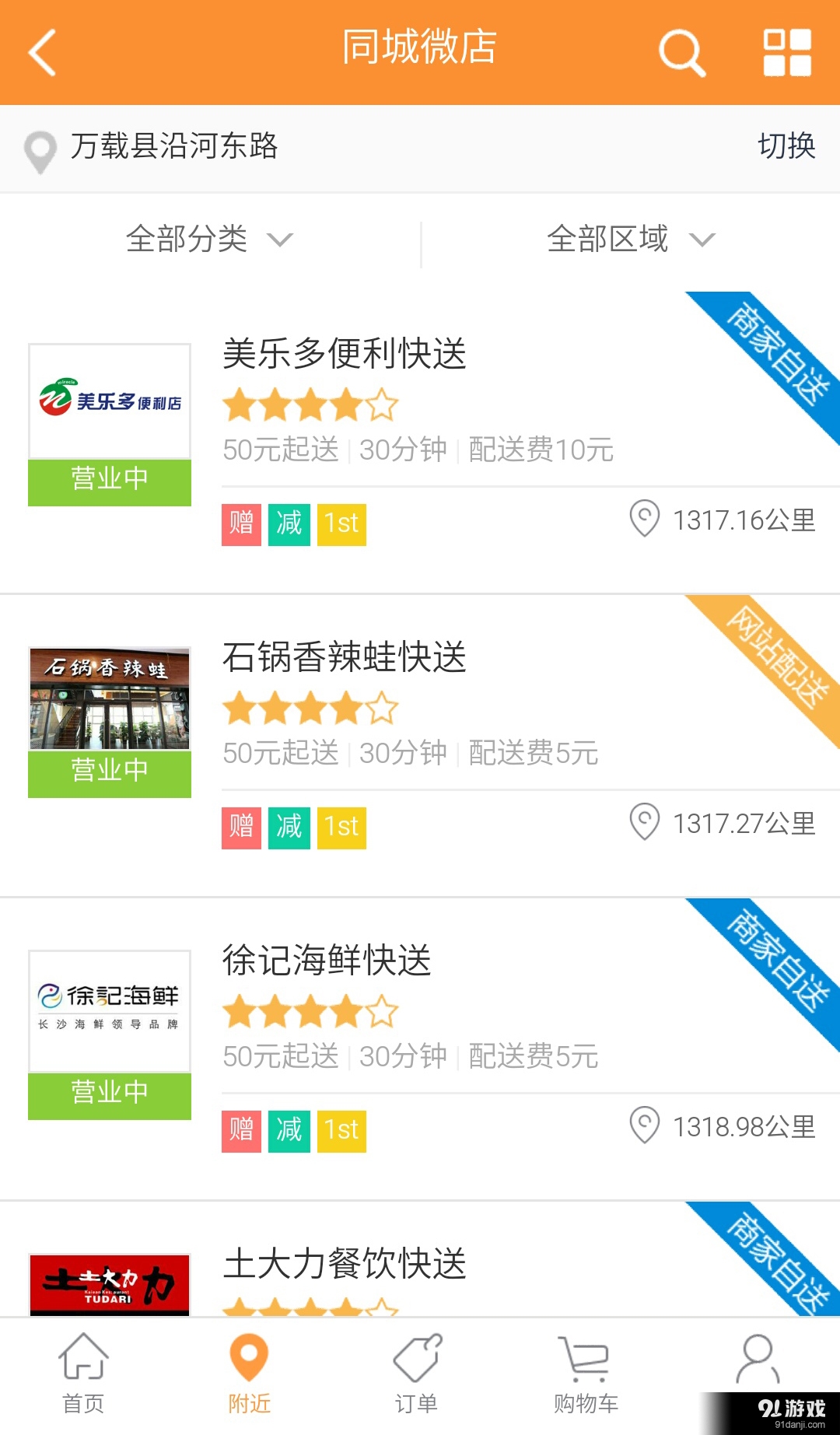Open the 美乐多便利快送 store listing

click(x=345, y=355)
